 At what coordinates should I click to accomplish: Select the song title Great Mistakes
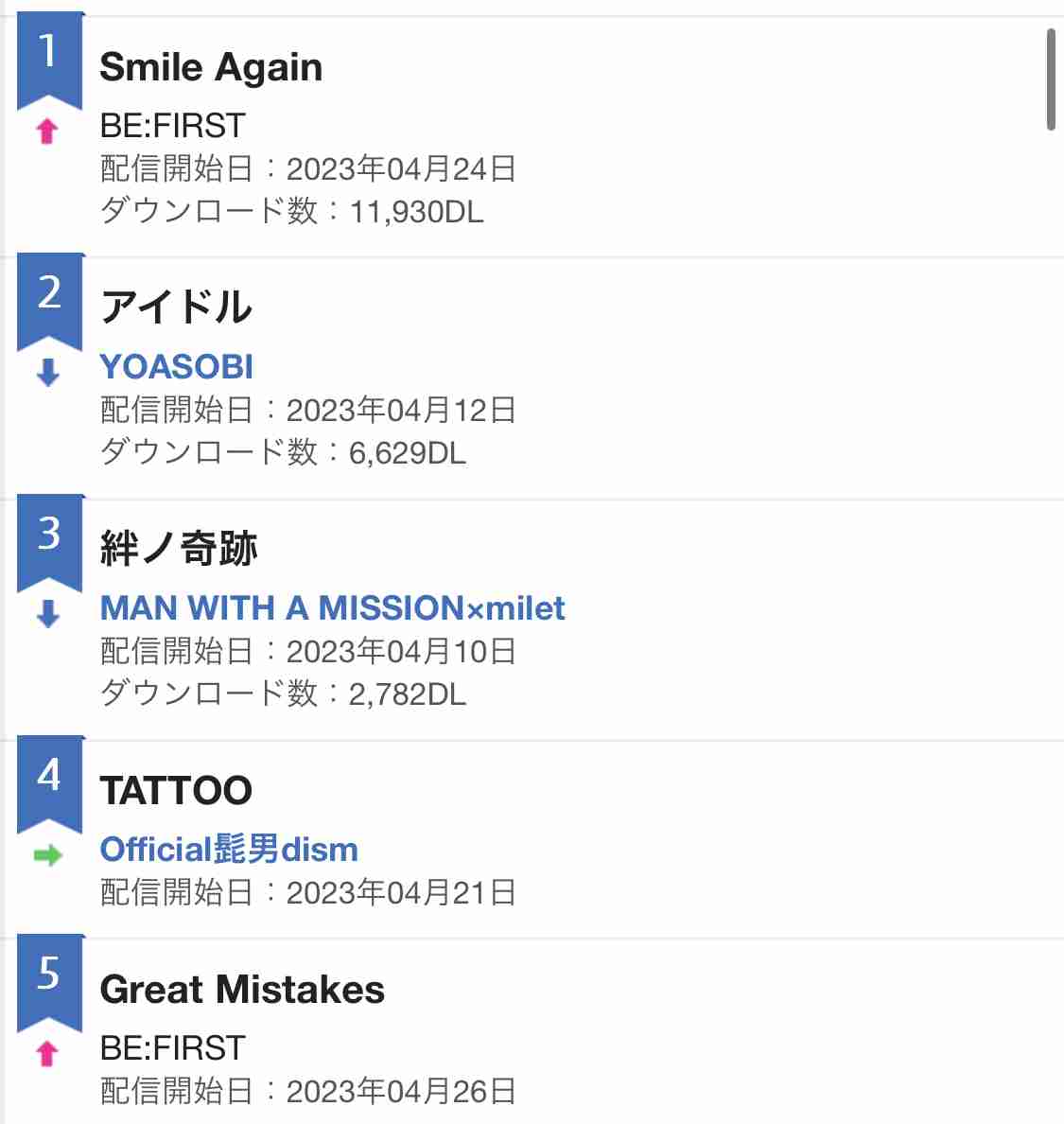(x=243, y=990)
